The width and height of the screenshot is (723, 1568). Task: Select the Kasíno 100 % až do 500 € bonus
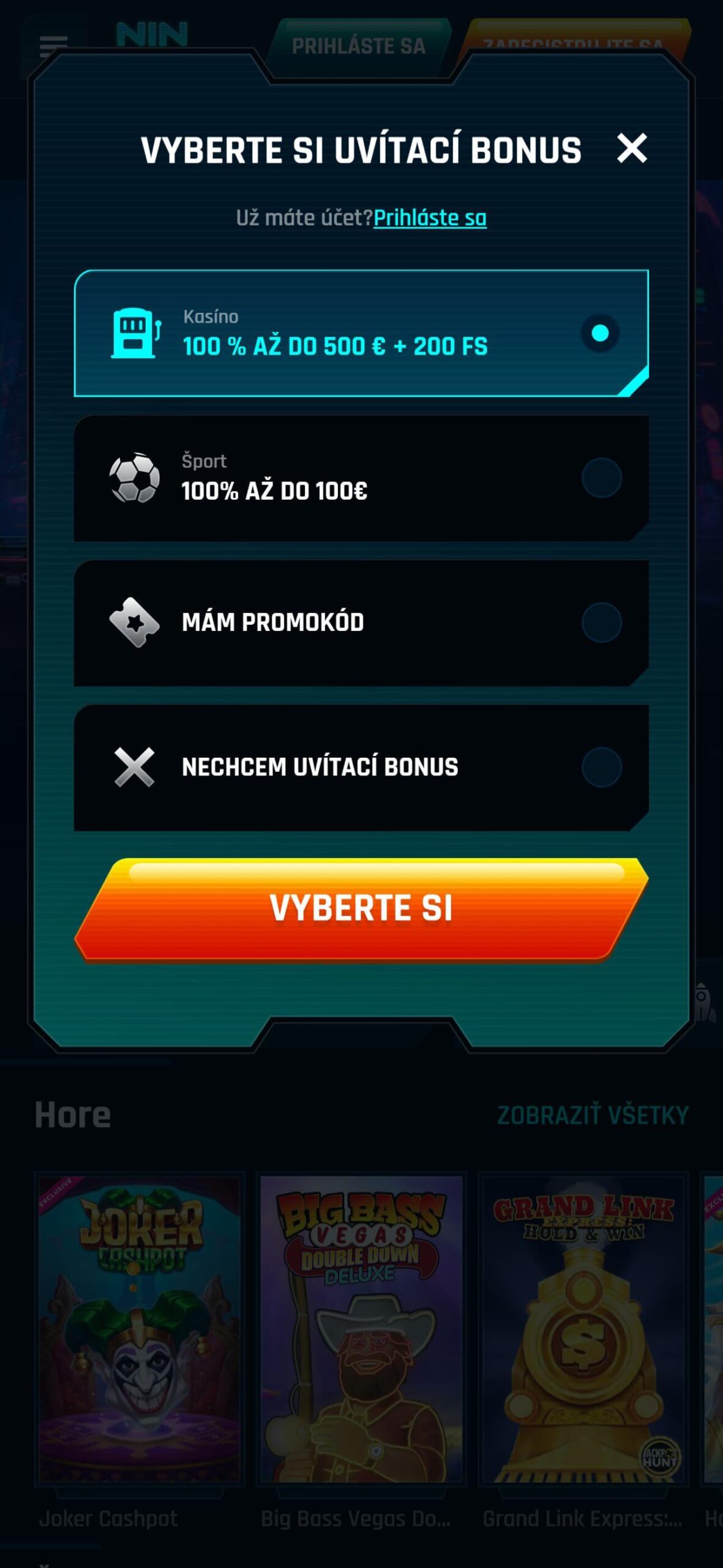[361, 333]
